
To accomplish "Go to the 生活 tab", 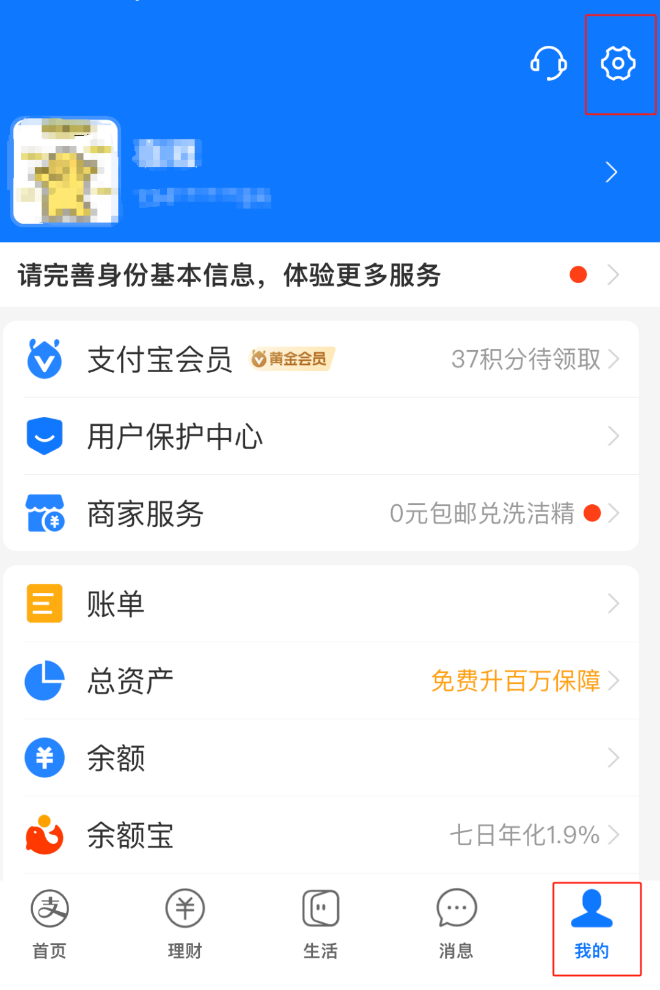I will click(x=320, y=926).
